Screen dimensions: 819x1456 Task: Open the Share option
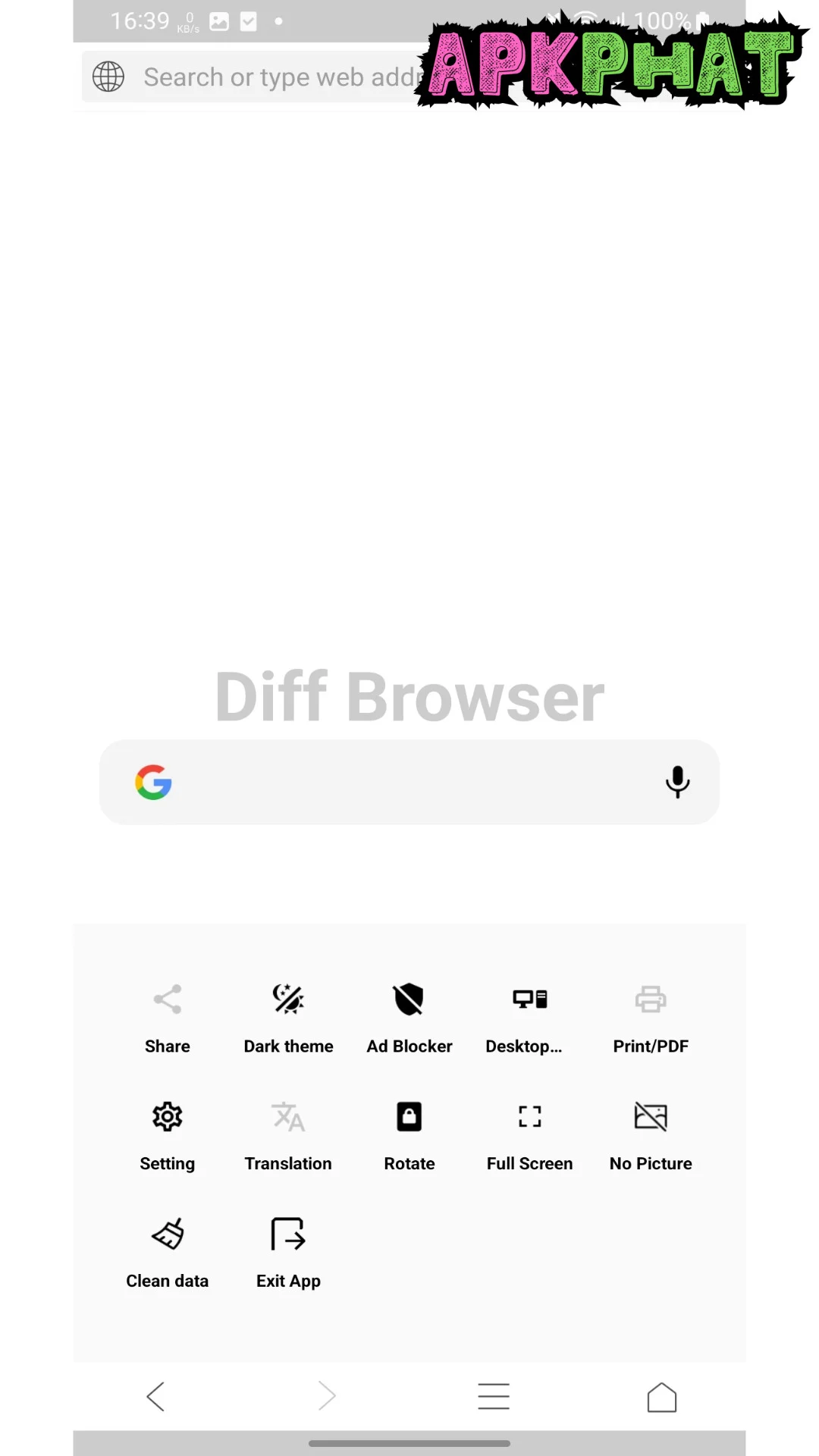(x=168, y=1018)
